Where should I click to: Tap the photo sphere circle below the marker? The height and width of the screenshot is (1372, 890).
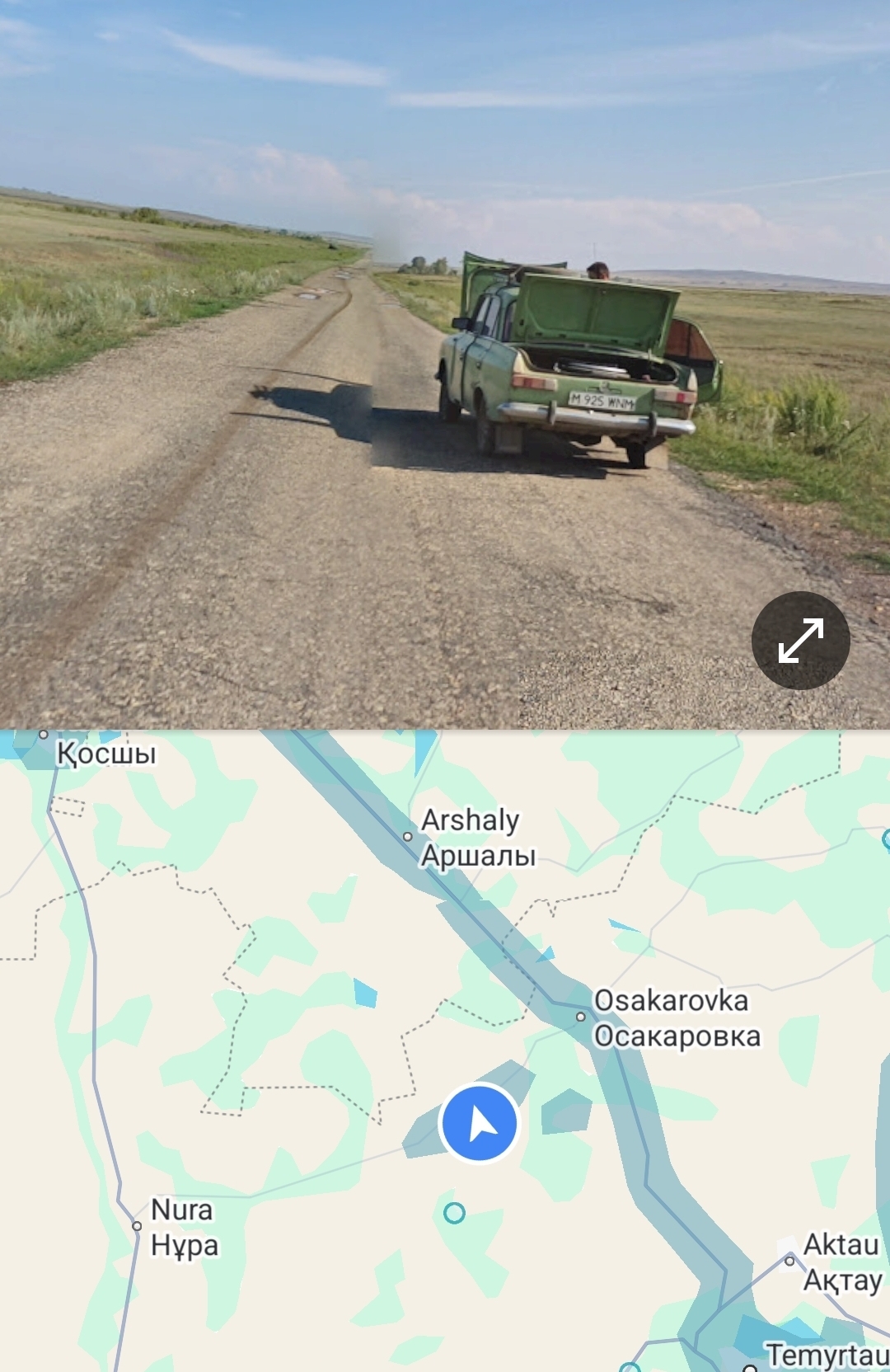tap(454, 1213)
